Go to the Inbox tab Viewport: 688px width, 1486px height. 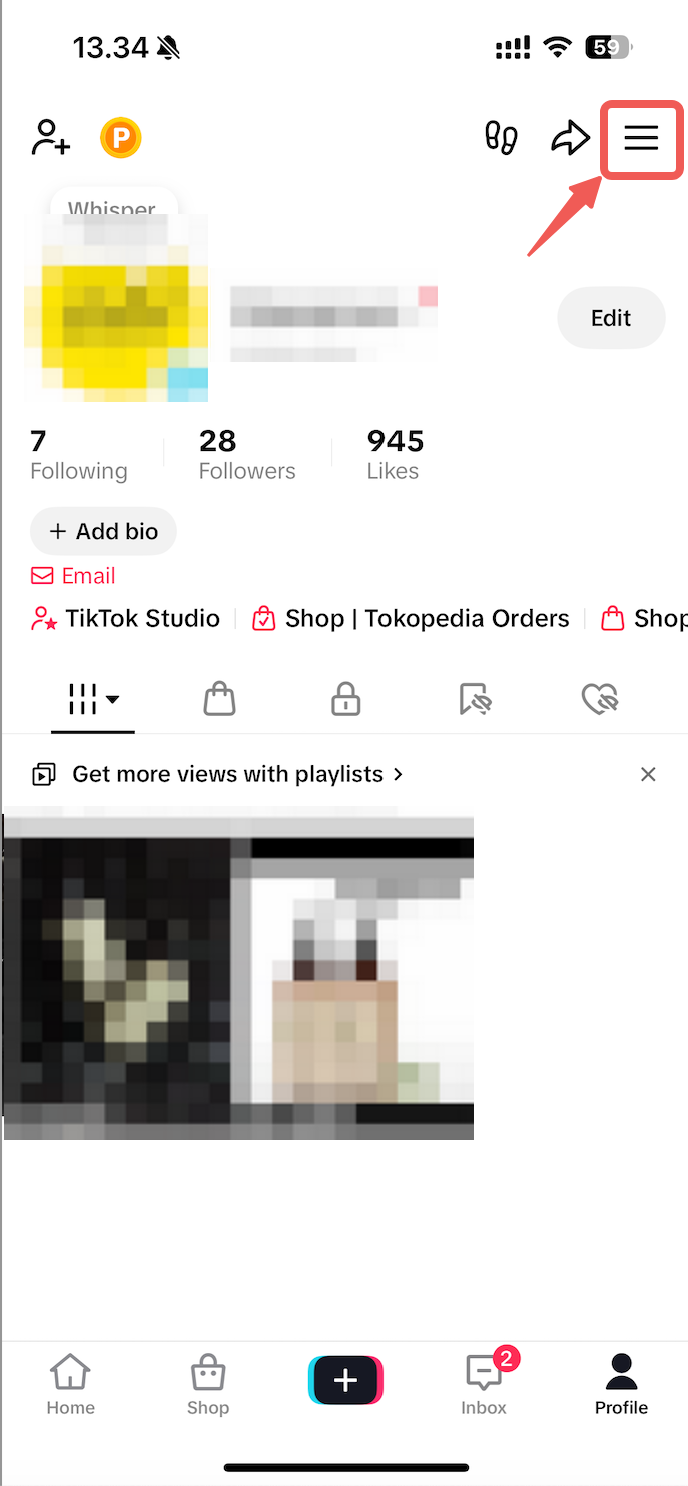tap(484, 1385)
